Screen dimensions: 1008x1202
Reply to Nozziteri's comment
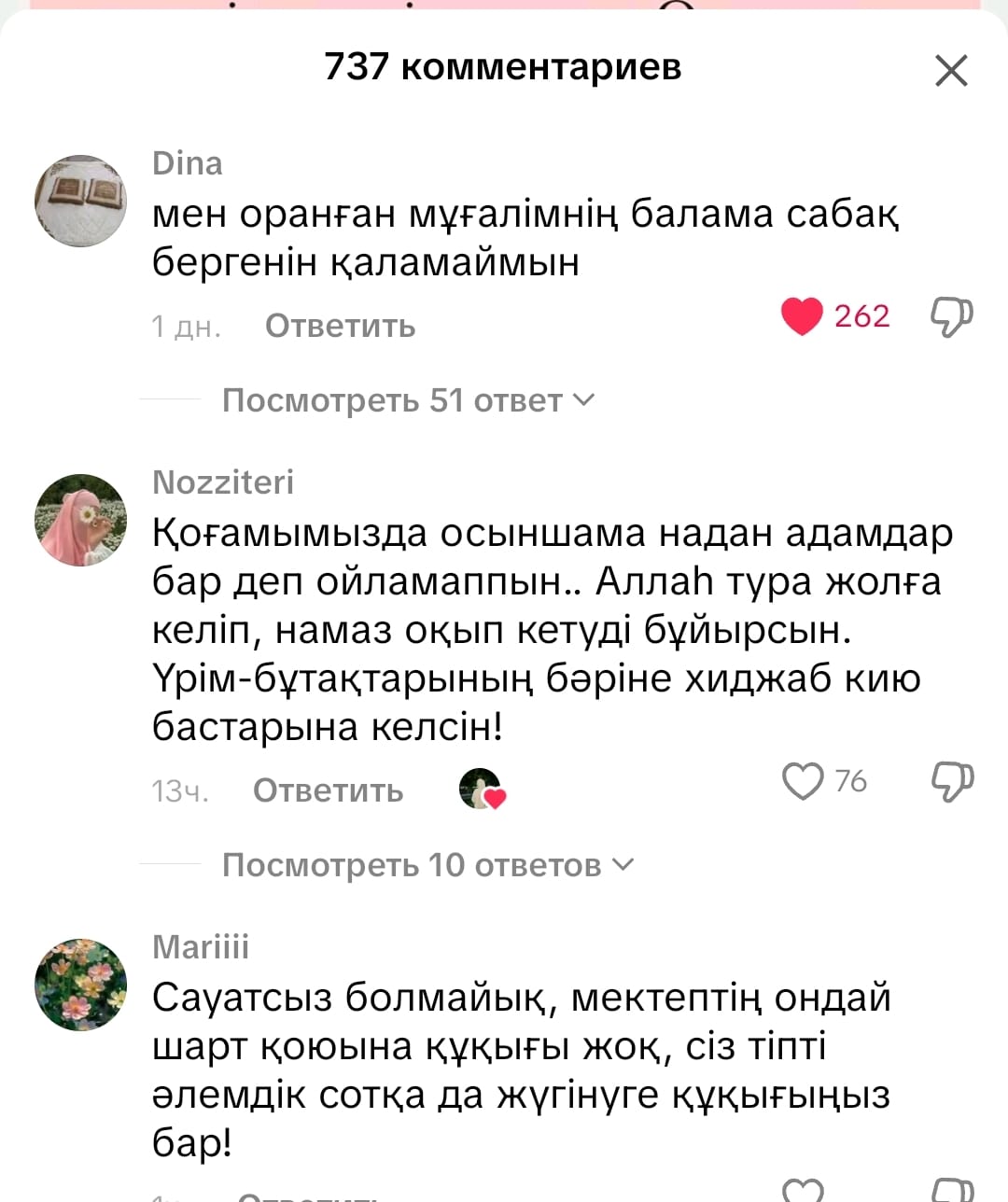point(328,790)
